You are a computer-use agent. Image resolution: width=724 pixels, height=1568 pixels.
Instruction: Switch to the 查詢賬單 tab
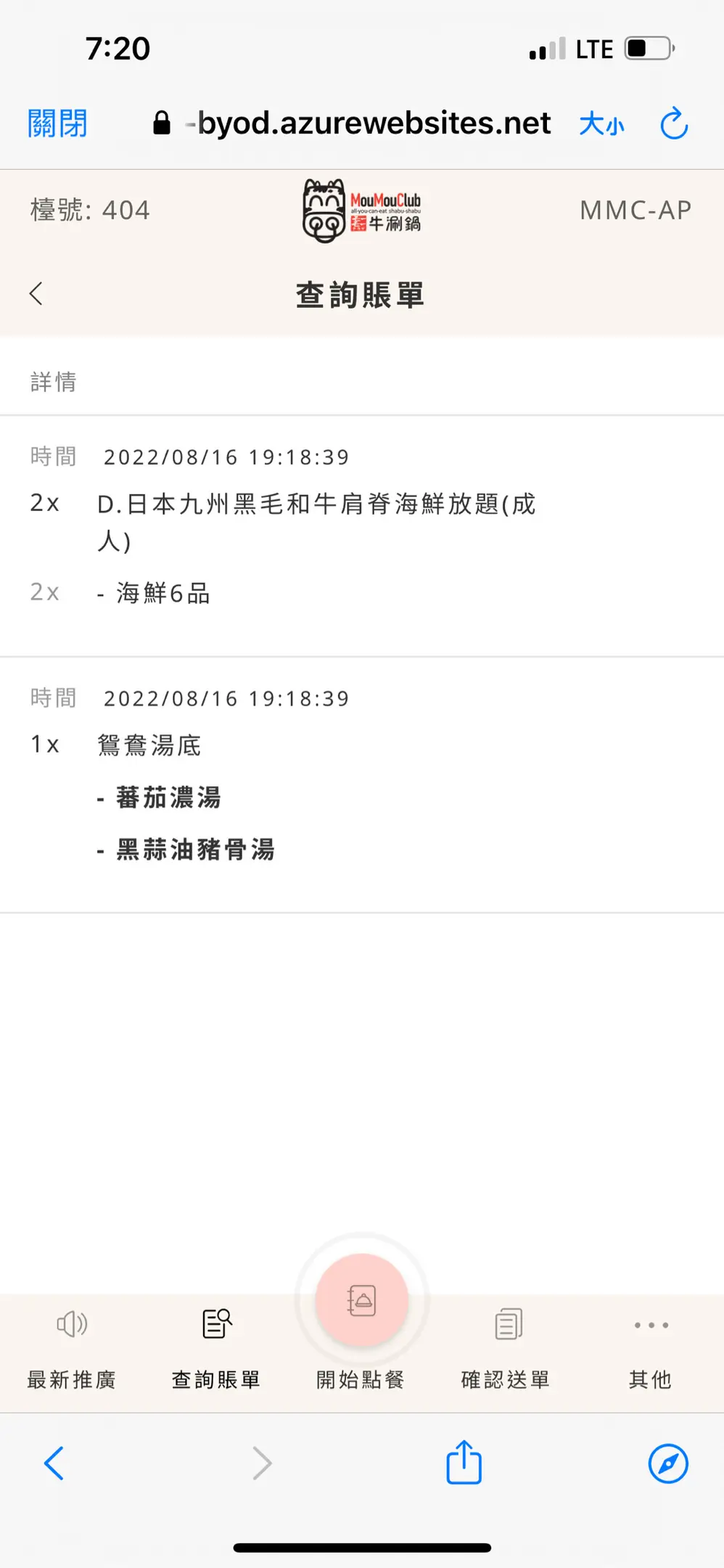[x=216, y=1347]
